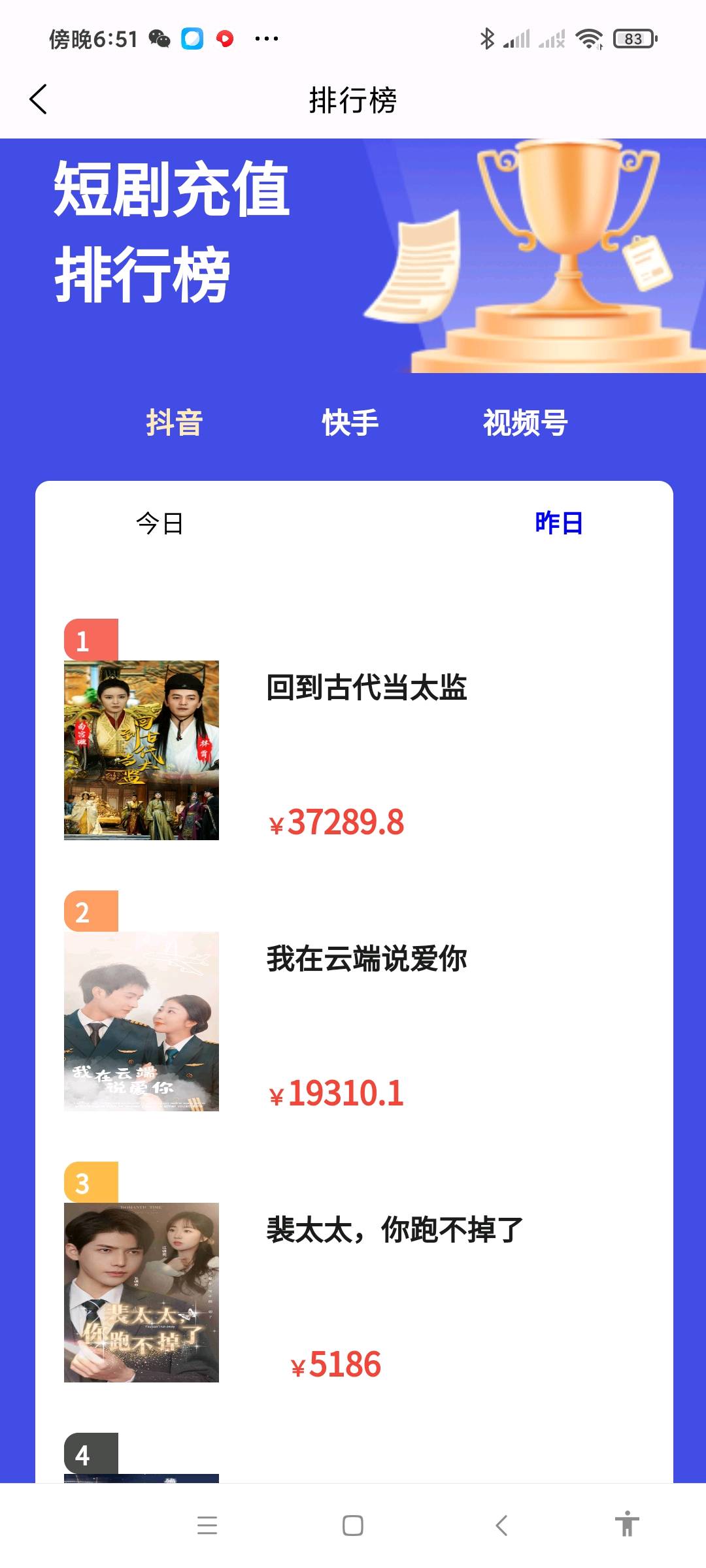Switch to the 快手 ranking tab
706x1568 pixels.
tap(350, 423)
